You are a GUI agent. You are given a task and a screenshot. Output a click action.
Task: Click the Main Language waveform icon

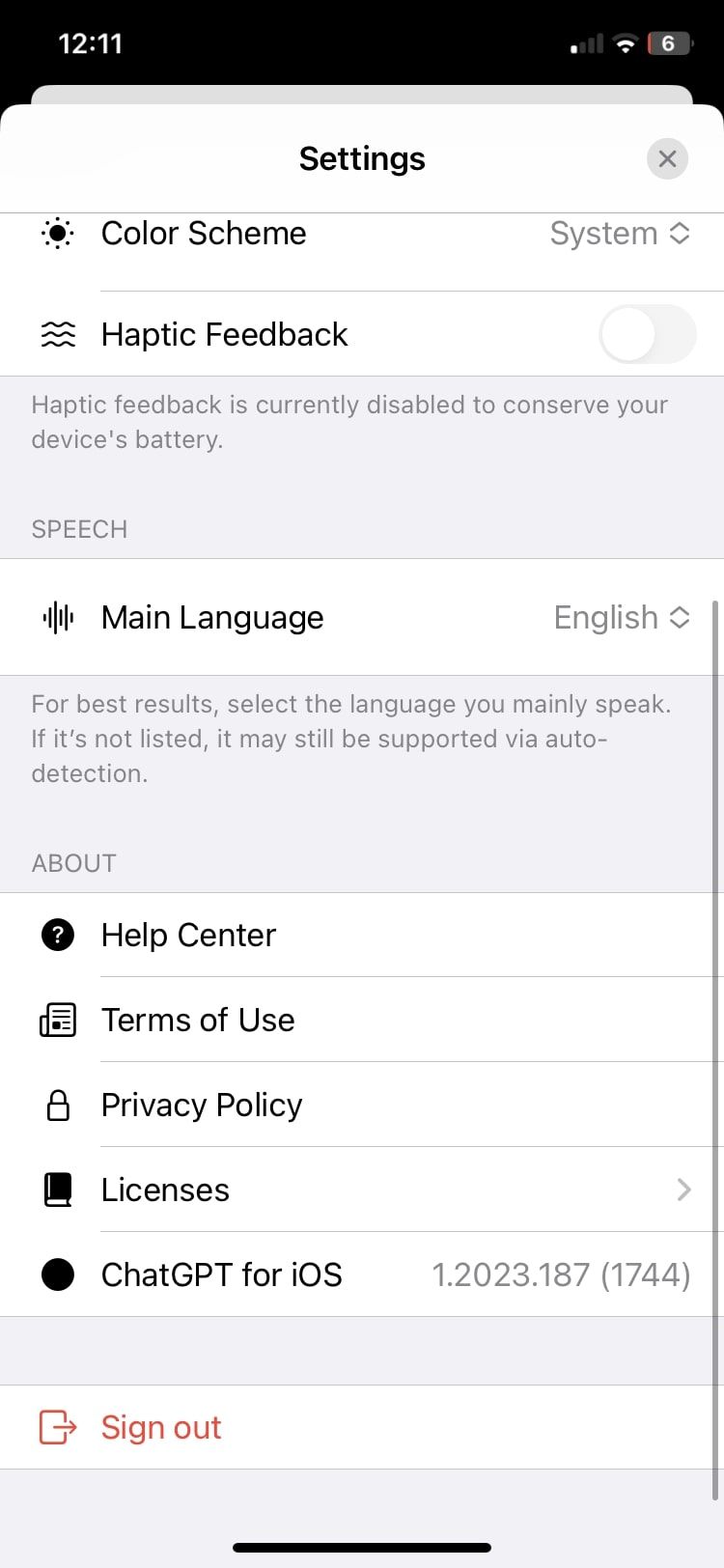57,617
